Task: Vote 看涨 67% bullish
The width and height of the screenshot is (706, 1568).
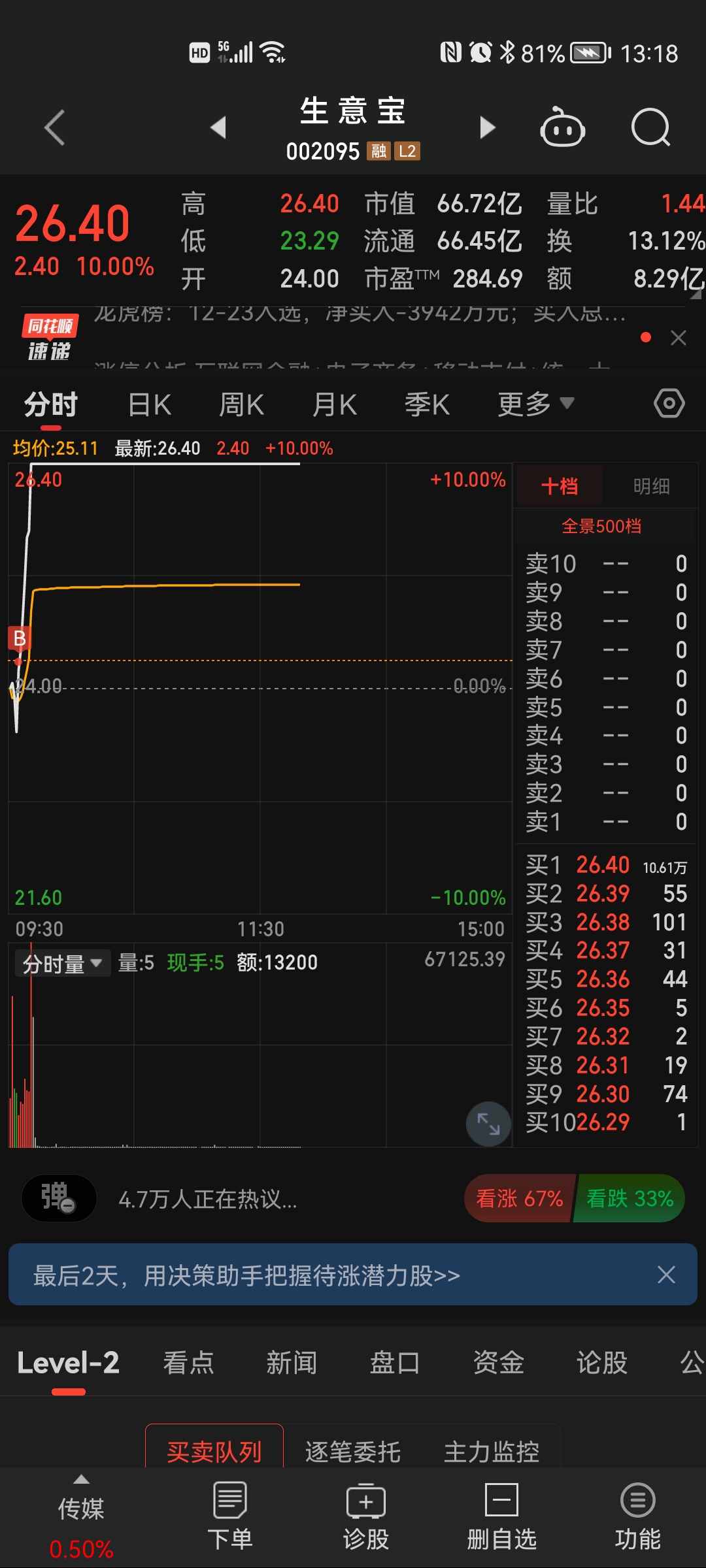Action: click(519, 1199)
